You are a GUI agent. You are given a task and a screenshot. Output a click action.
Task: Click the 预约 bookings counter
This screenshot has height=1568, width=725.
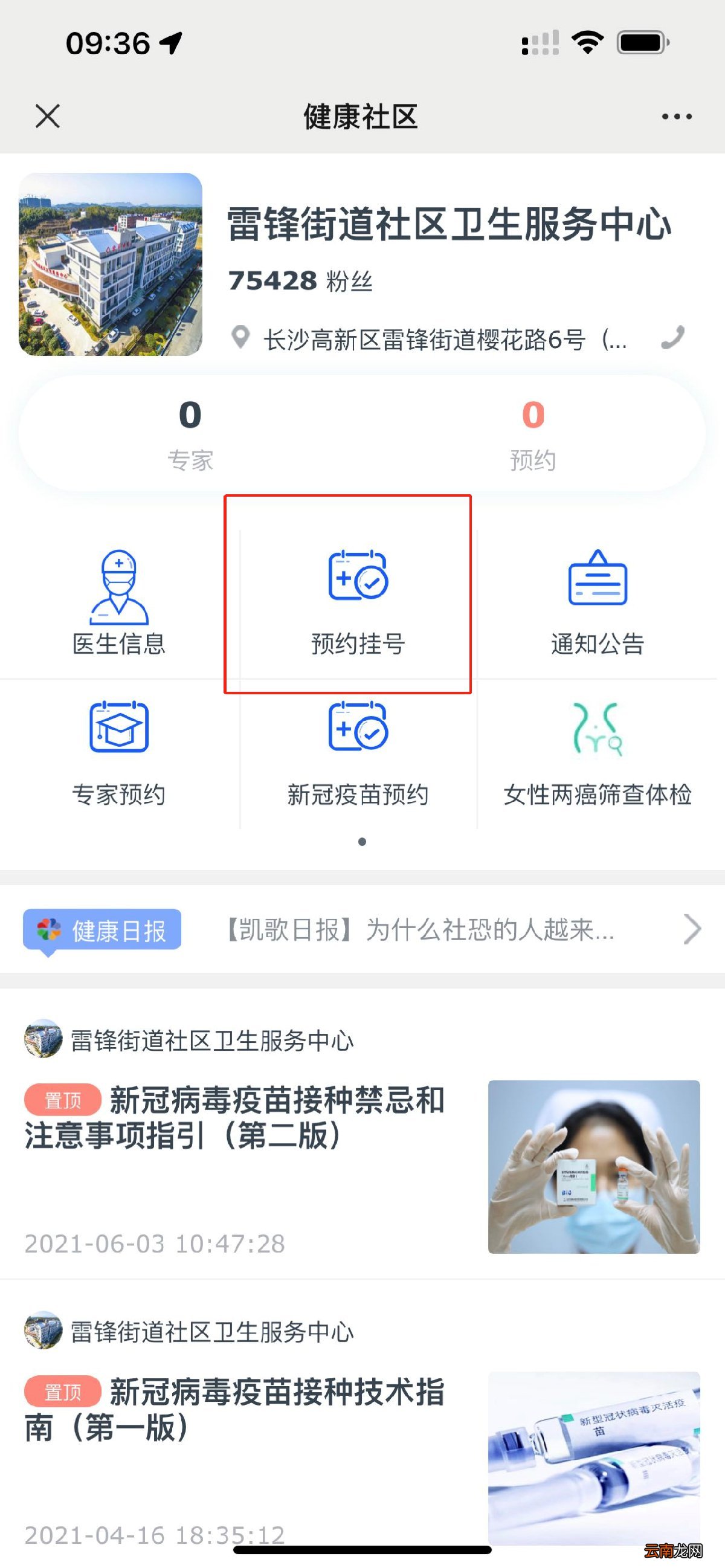(533, 433)
